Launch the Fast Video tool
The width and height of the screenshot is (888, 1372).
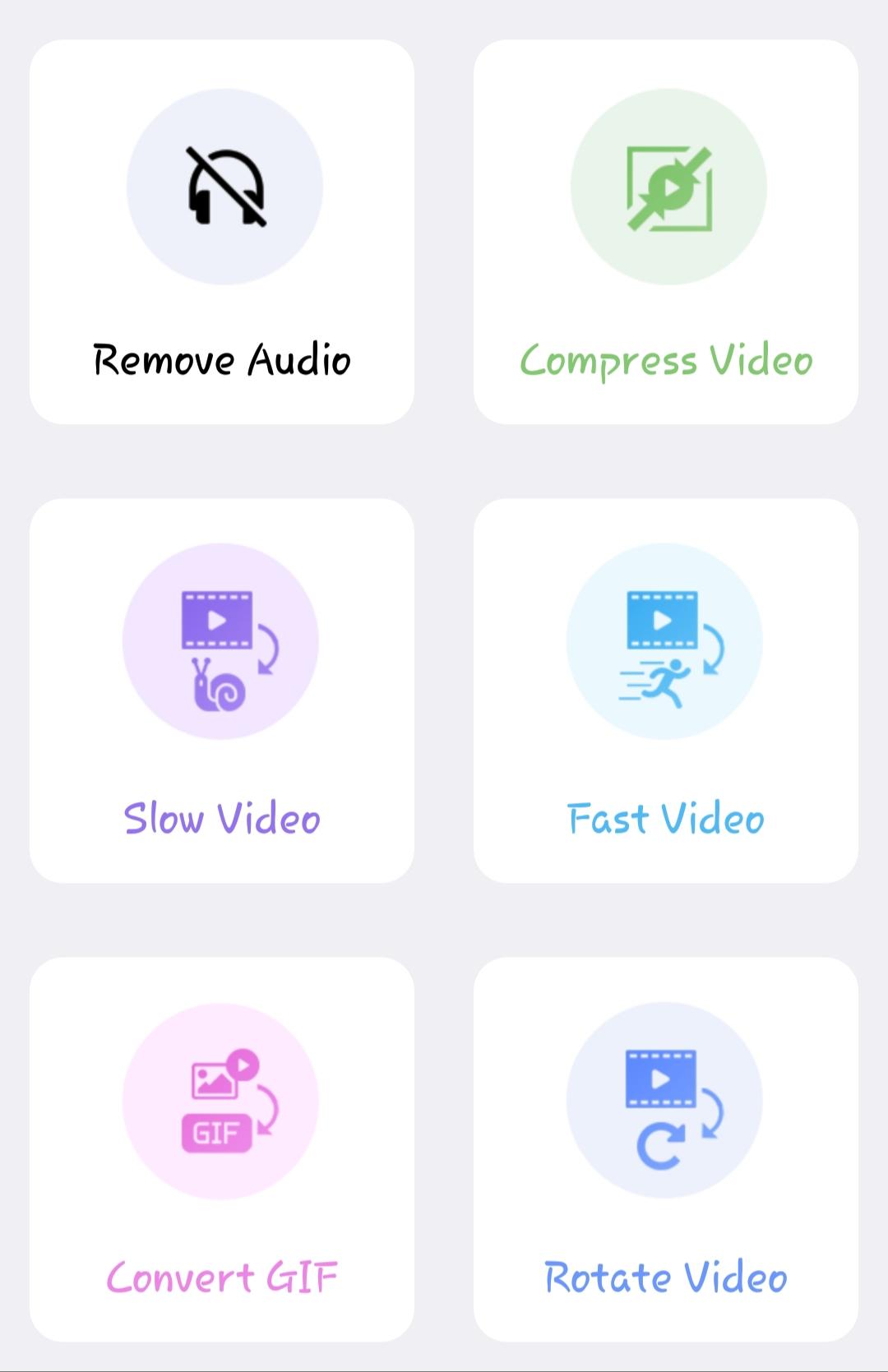point(666,691)
